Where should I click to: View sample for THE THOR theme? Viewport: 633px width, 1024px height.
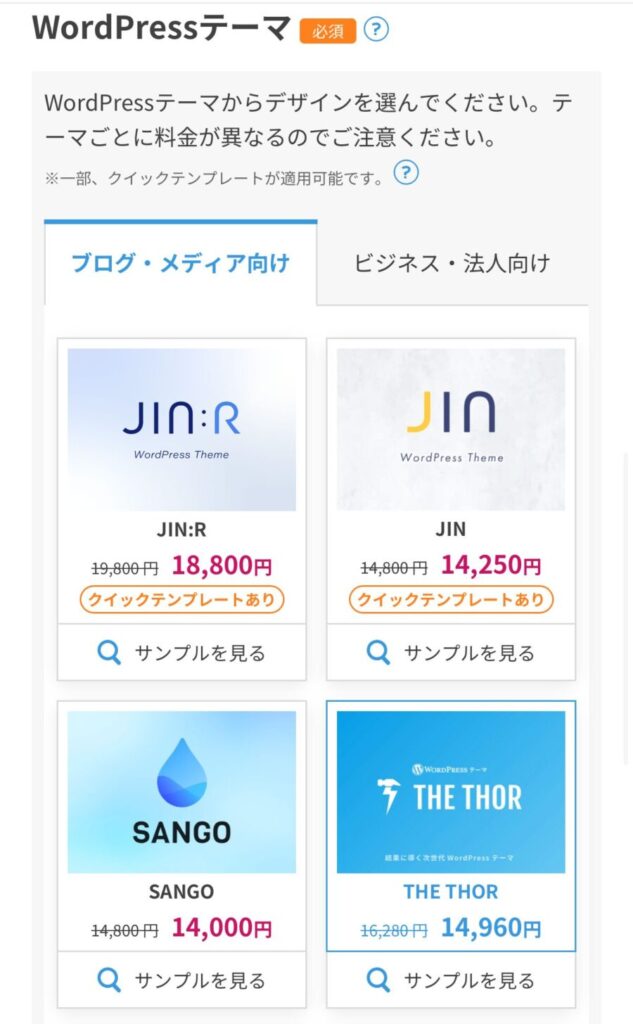pyautogui.click(x=451, y=980)
